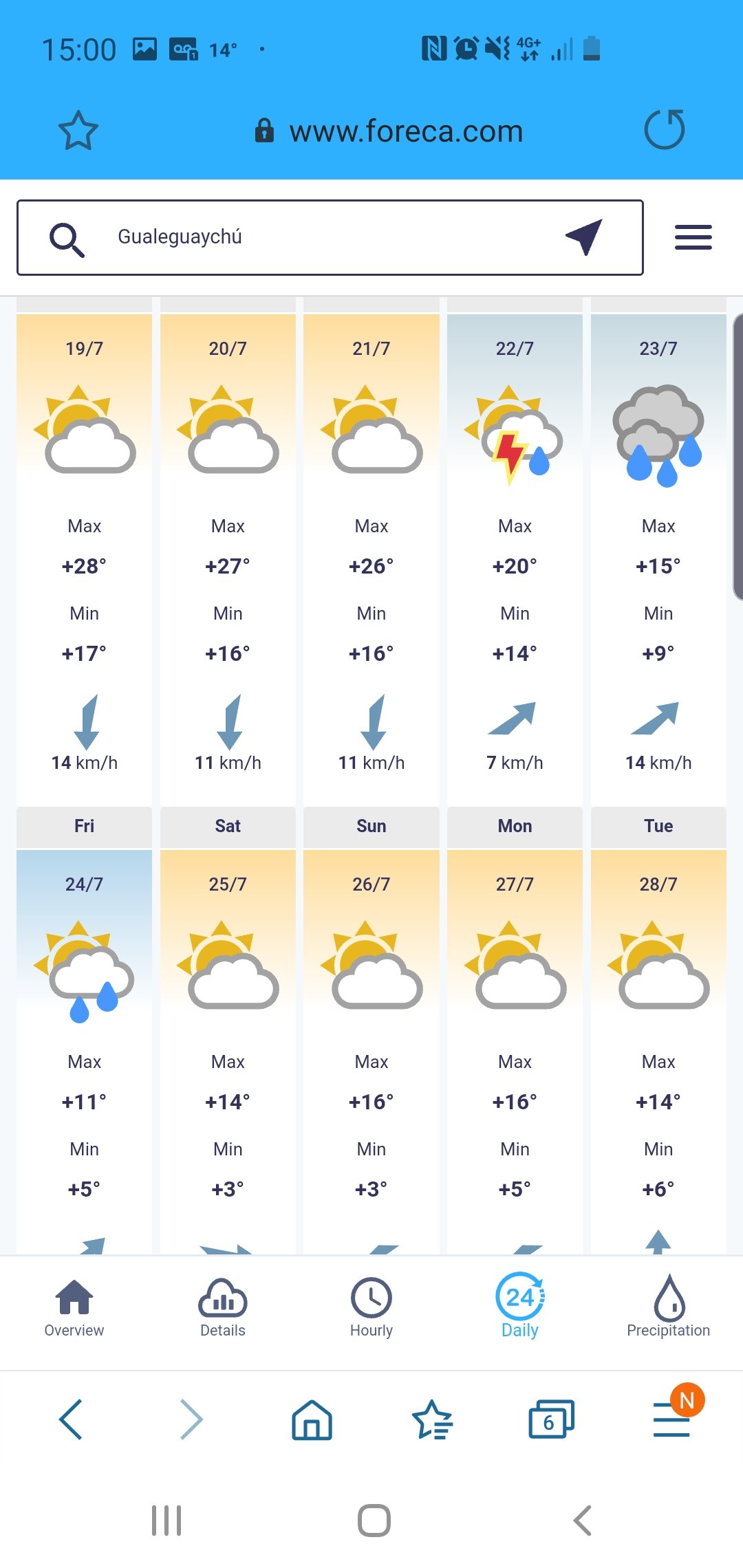
Task: Open the browser bookmarks list
Action: coord(432,1419)
